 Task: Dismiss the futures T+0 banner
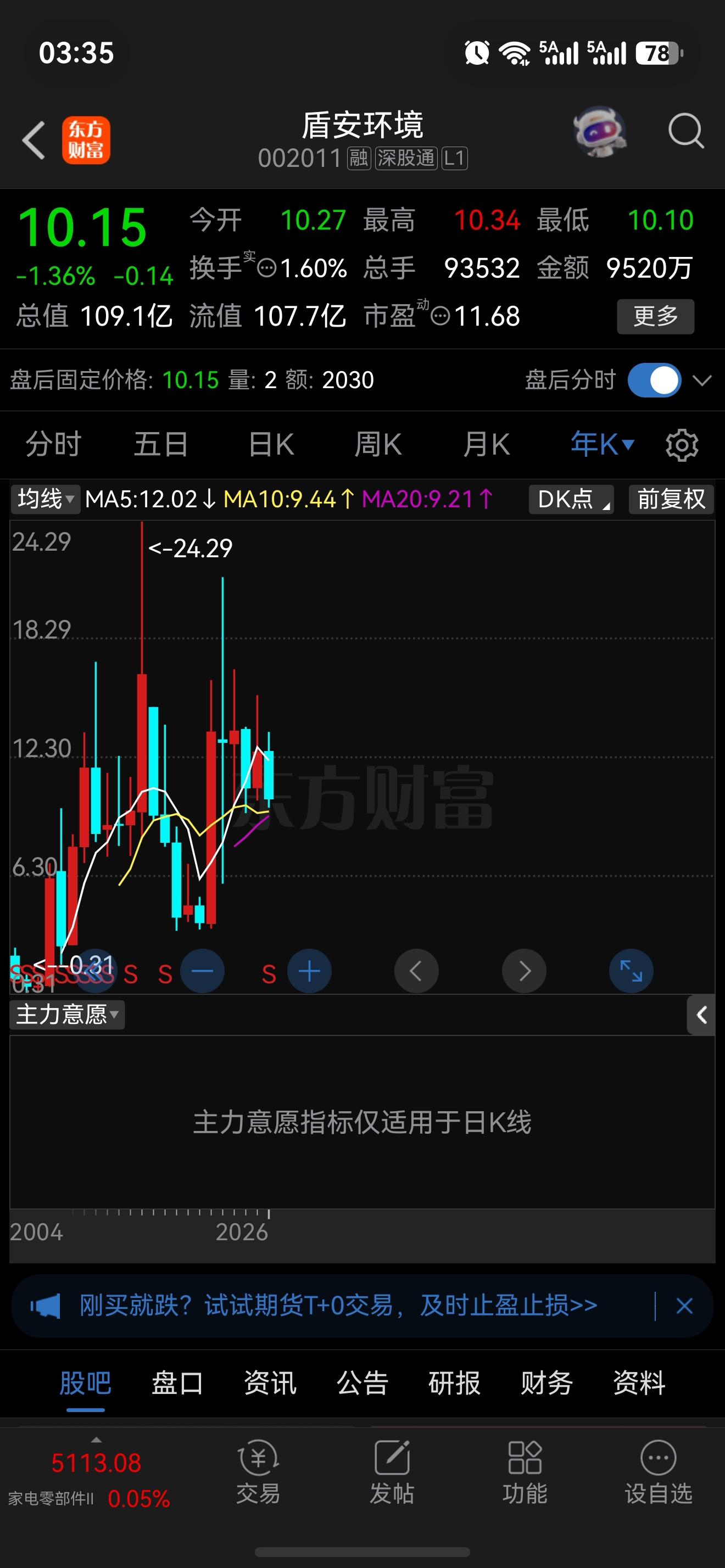pyautogui.click(x=684, y=1306)
